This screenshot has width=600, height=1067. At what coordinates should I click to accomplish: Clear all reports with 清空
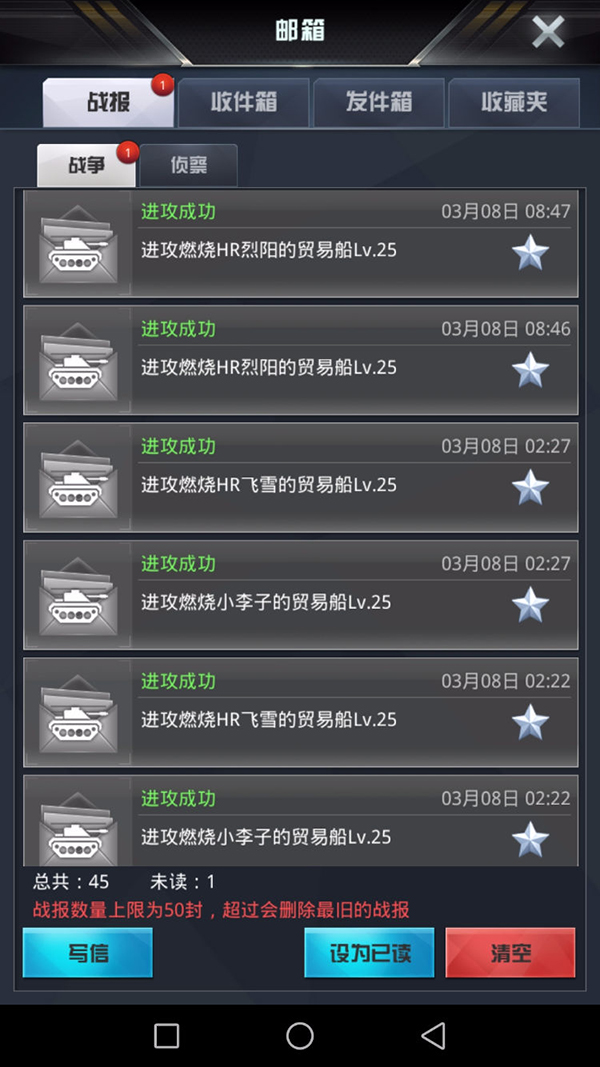(510, 953)
